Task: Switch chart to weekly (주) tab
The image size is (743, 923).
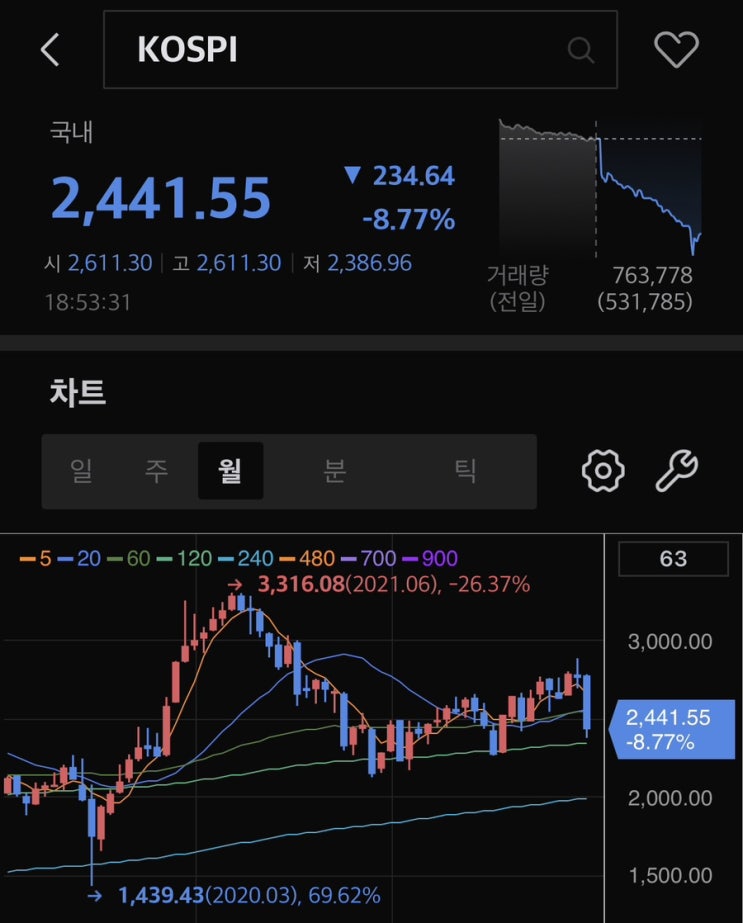Action: coord(156,471)
